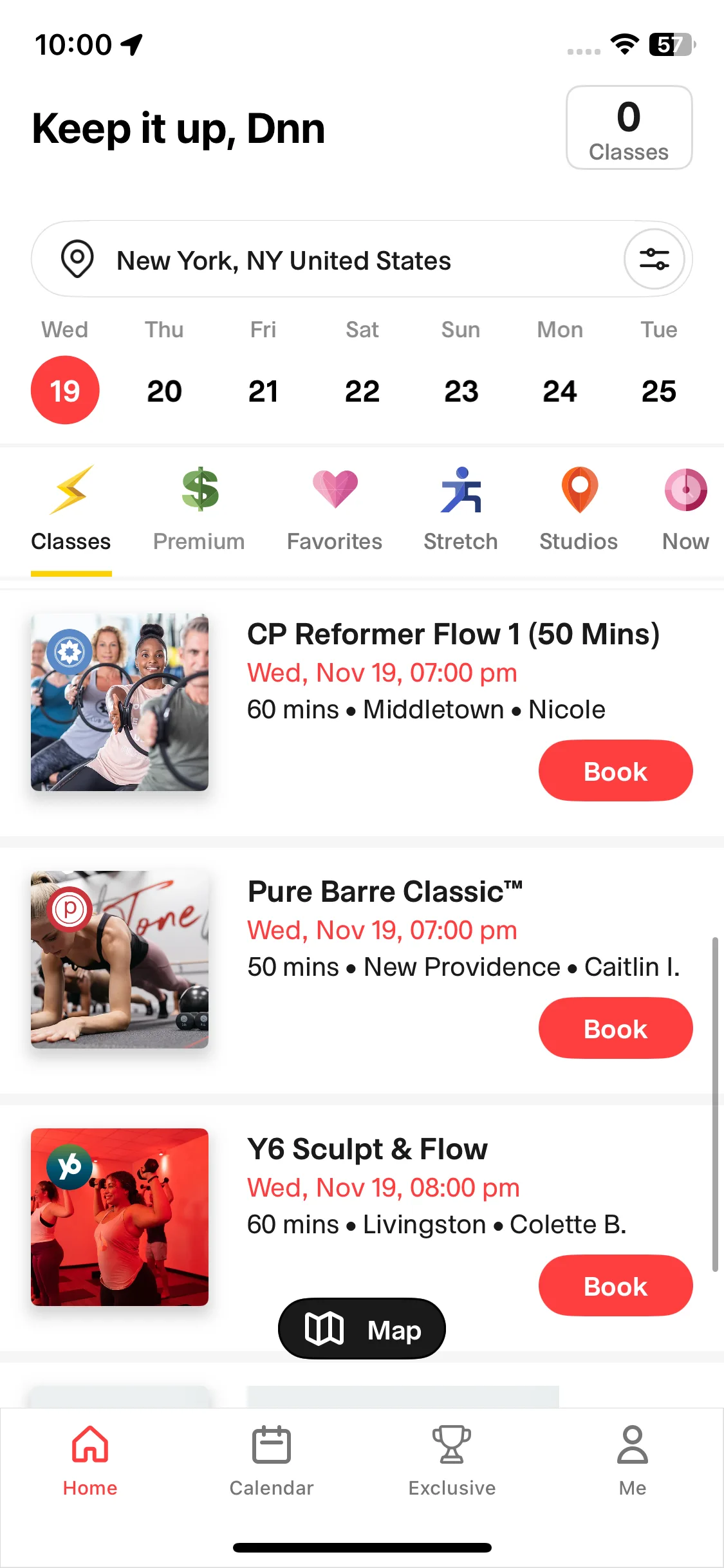Book CP Reformer Flow 1 class
This screenshot has width=724, height=1568.
[615, 770]
